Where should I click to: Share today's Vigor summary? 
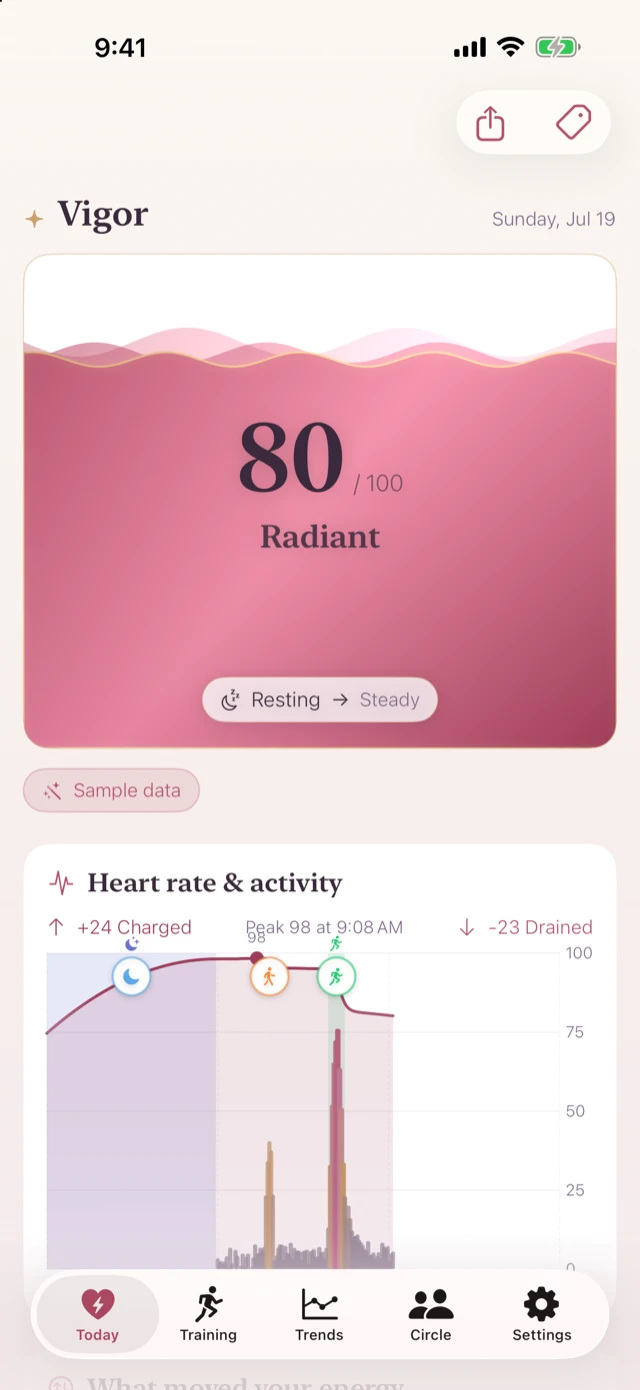click(x=490, y=123)
